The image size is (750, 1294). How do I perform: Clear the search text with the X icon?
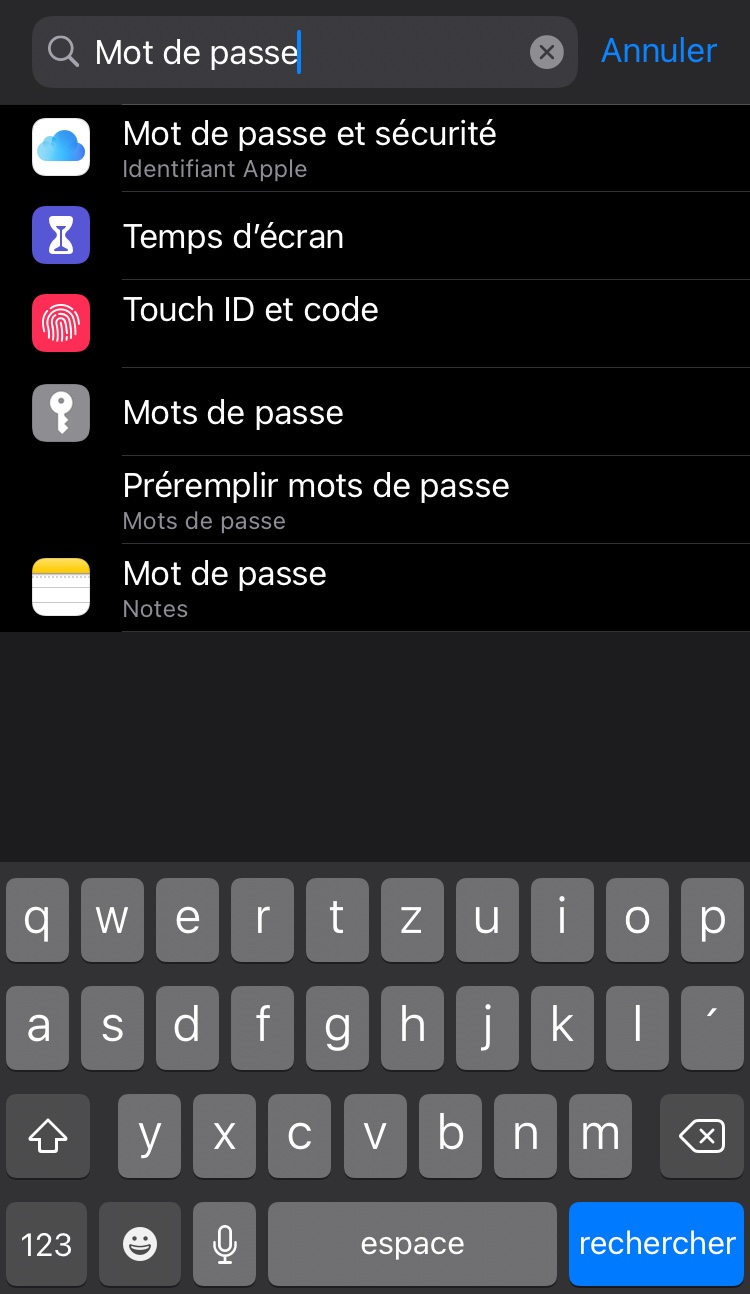(x=546, y=52)
